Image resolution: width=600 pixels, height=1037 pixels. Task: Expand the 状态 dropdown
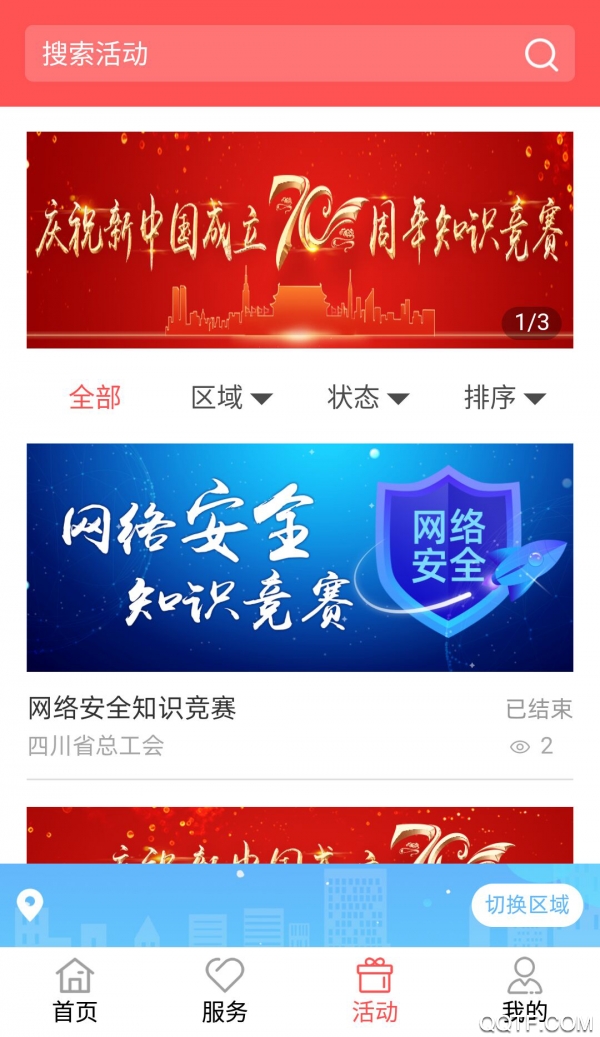coord(368,398)
